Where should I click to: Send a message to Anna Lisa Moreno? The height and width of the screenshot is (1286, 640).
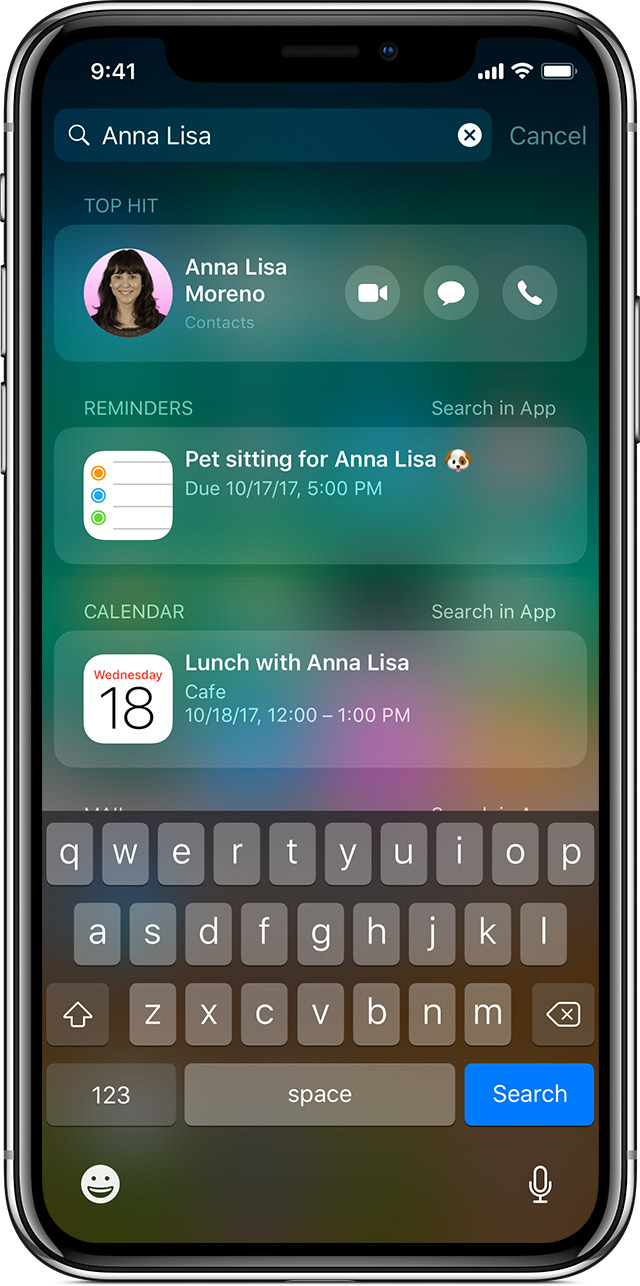tap(451, 293)
